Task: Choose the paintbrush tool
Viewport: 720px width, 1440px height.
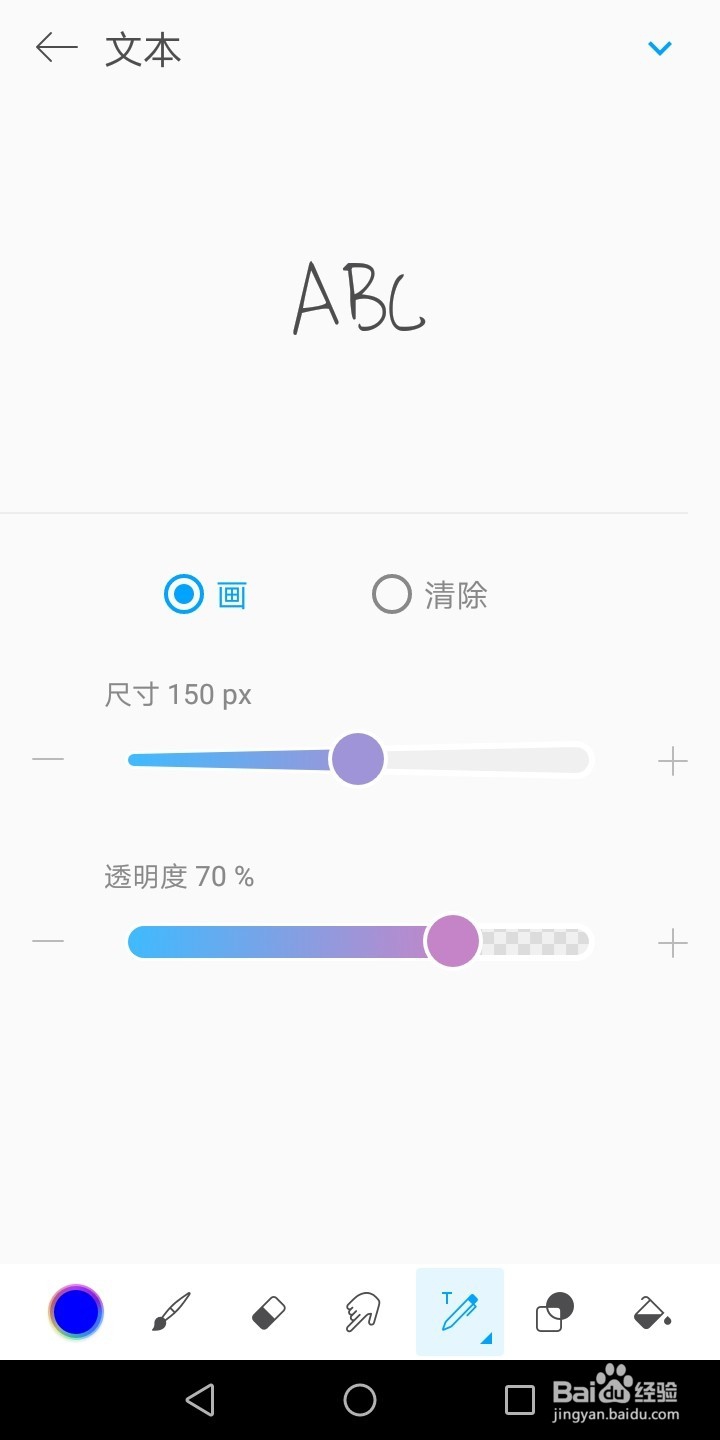Action: coord(171,1312)
